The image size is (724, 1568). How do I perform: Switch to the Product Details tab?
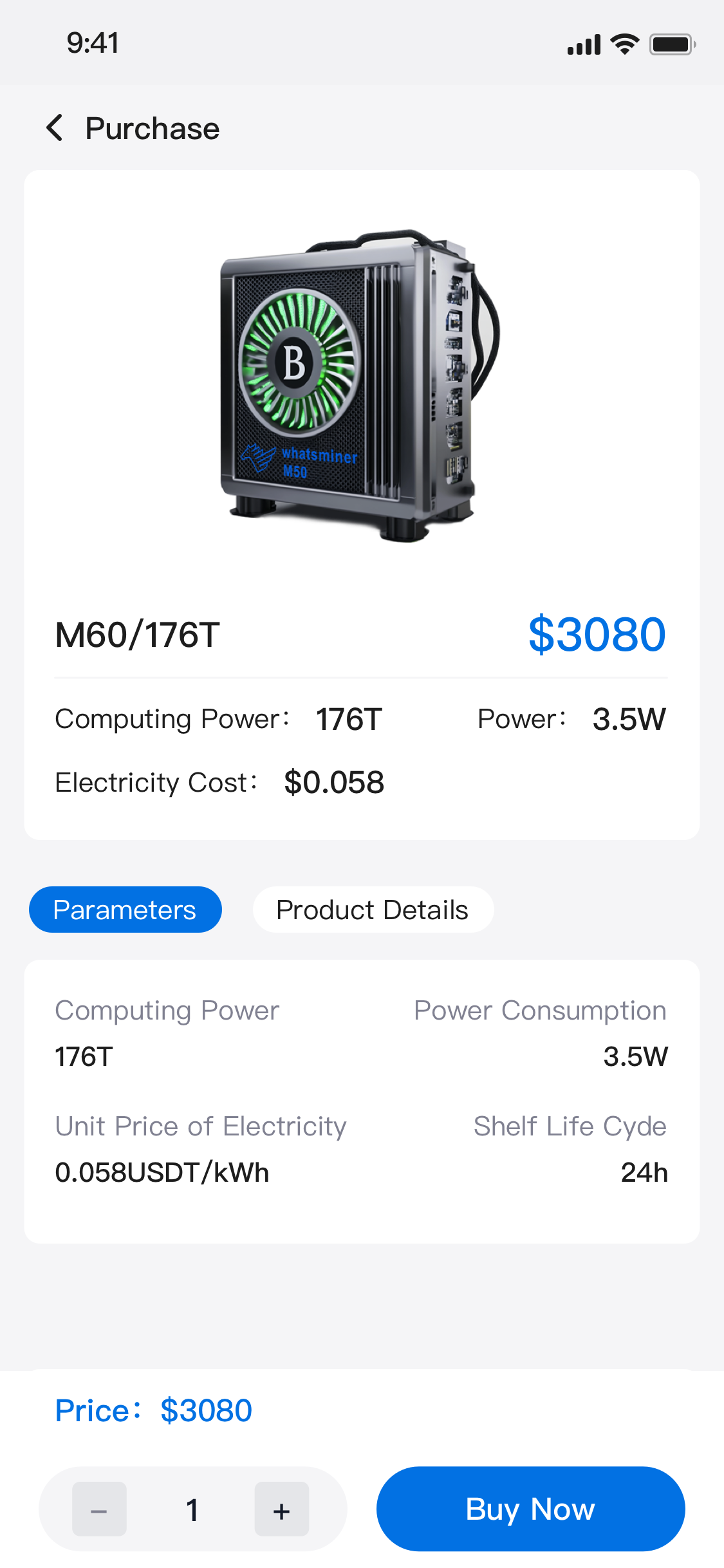372,909
